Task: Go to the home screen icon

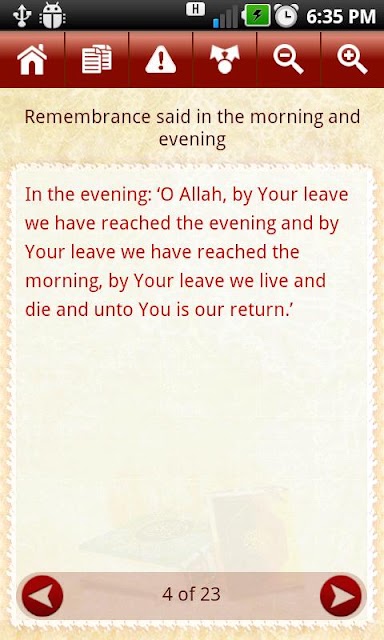Action: (32, 60)
